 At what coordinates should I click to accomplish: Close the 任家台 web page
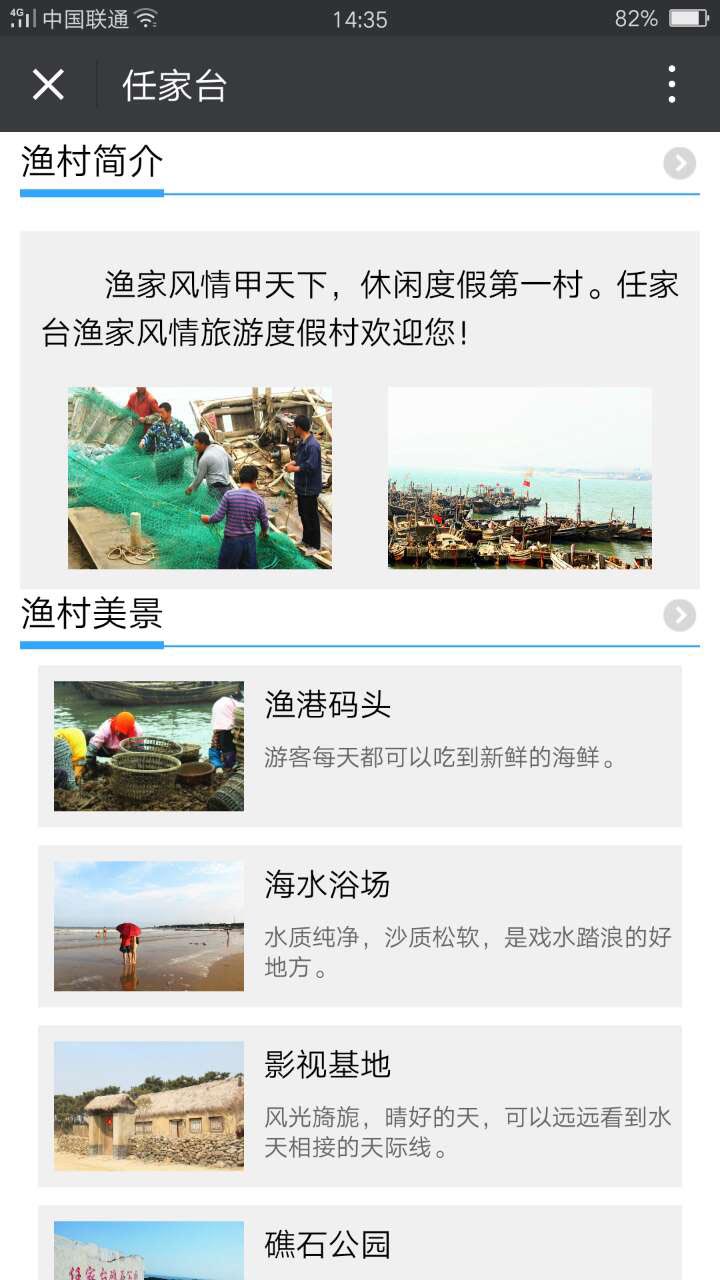tap(48, 85)
